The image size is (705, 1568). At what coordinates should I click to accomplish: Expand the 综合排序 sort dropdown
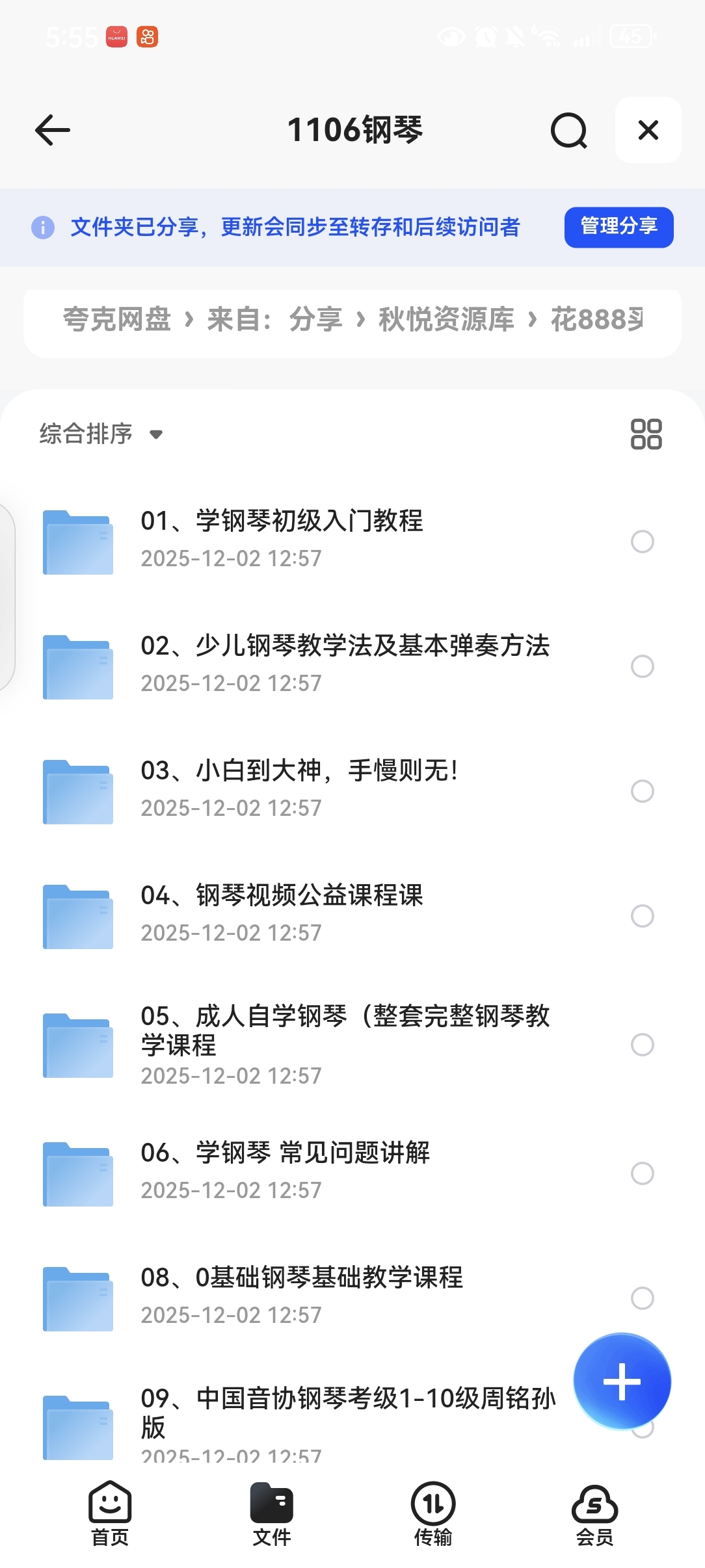(x=101, y=434)
